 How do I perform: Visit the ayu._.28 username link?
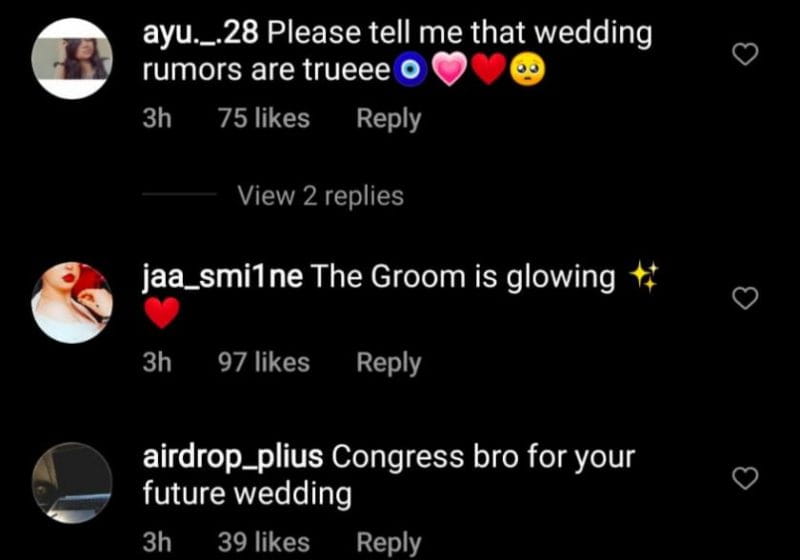point(200,34)
